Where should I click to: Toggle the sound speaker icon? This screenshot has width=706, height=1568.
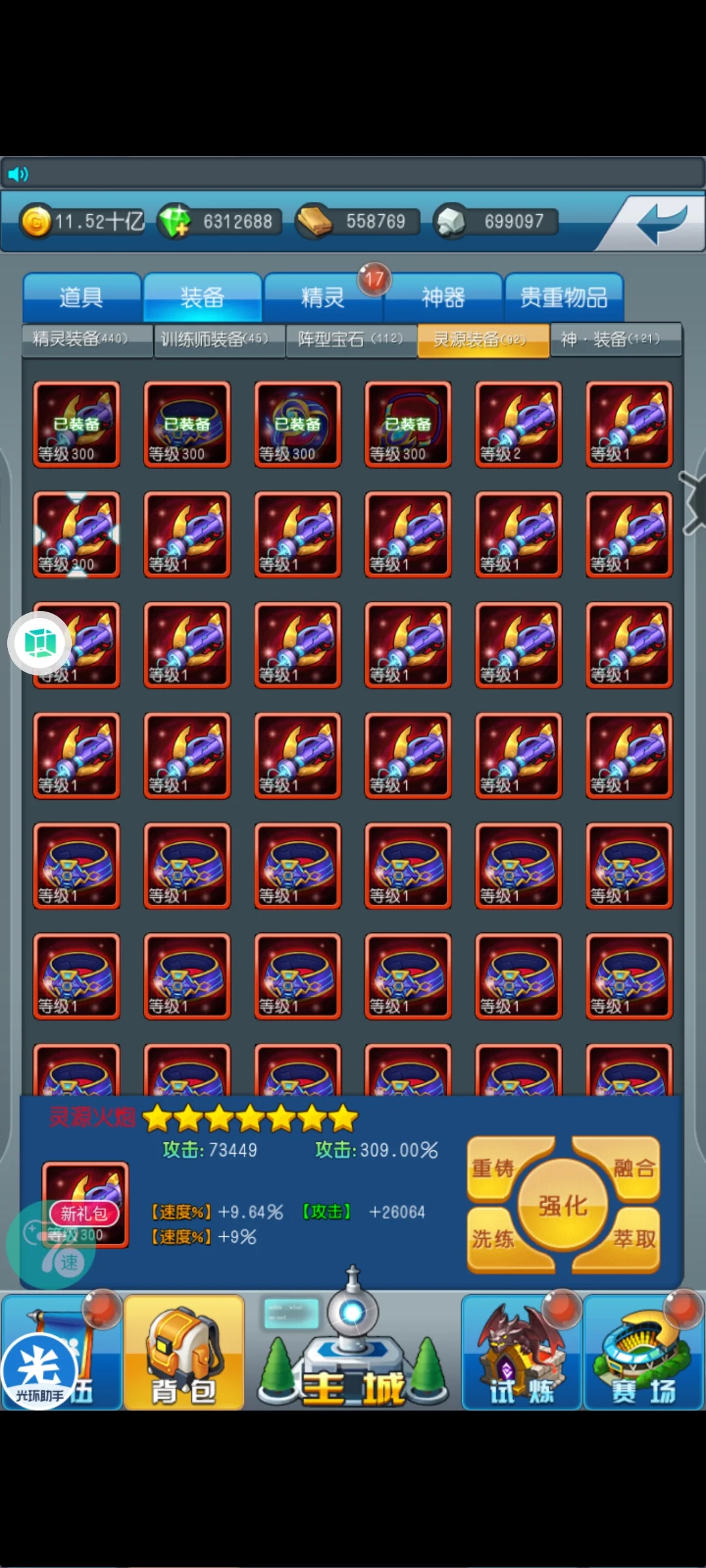tap(18, 174)
